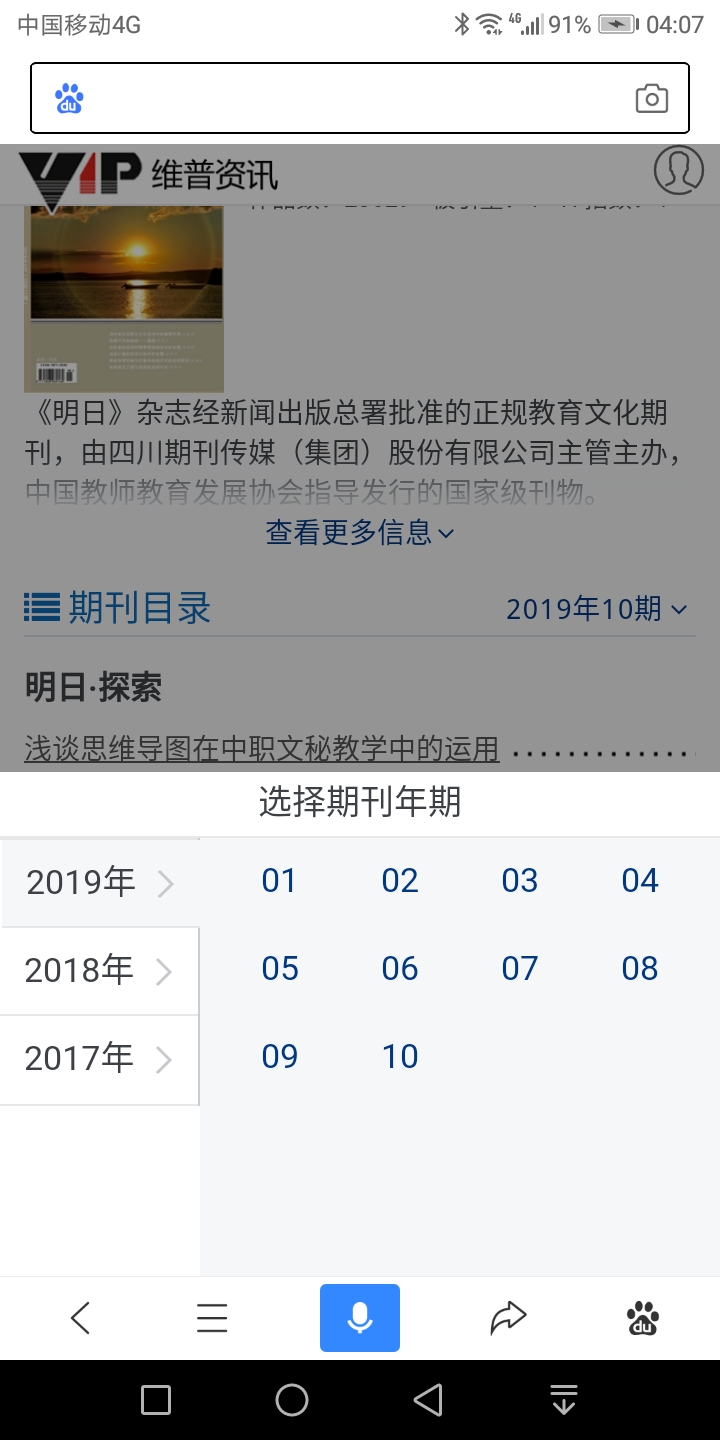Choose issue 03

[519, 881]
